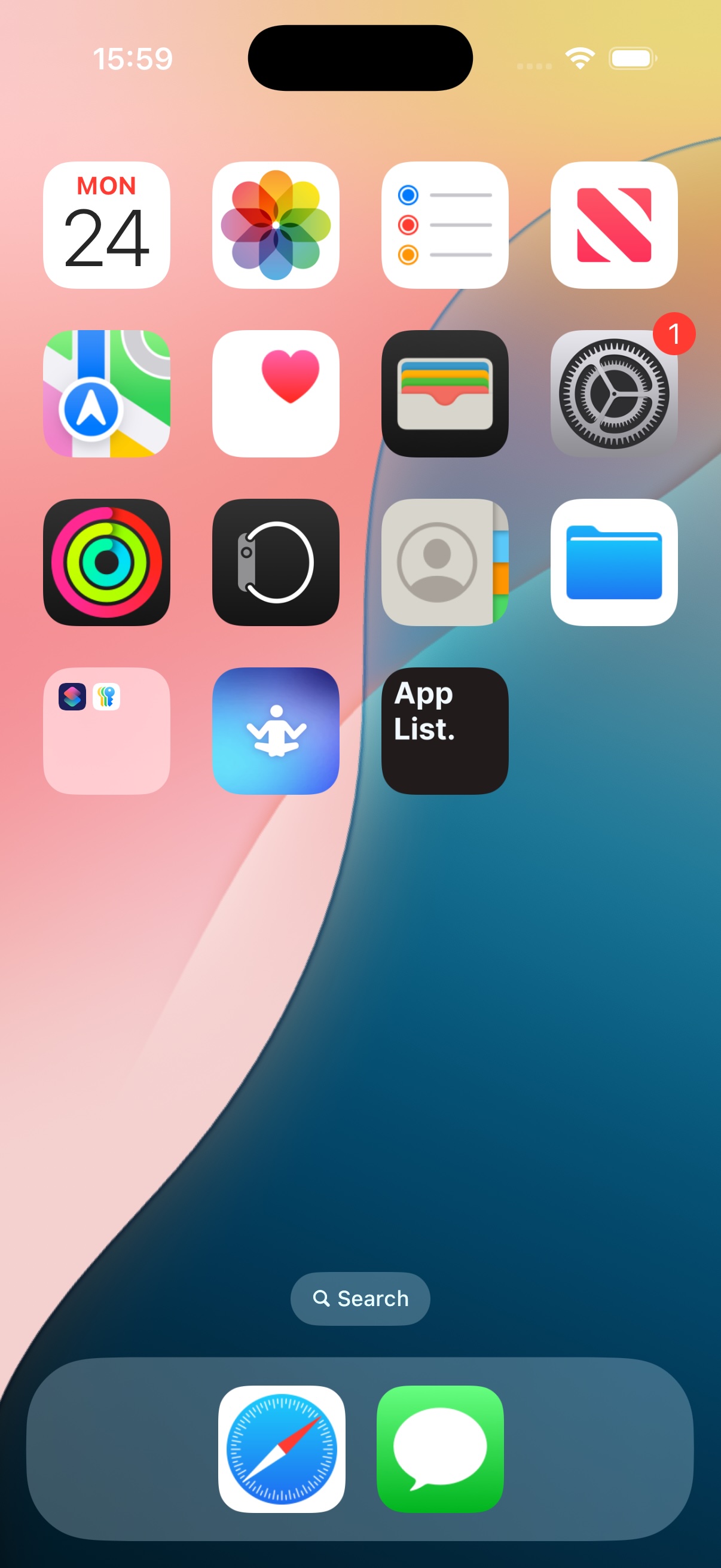
Task: Open the folder containing Shortcuts and Passwords
Action: tap(106, 731)
